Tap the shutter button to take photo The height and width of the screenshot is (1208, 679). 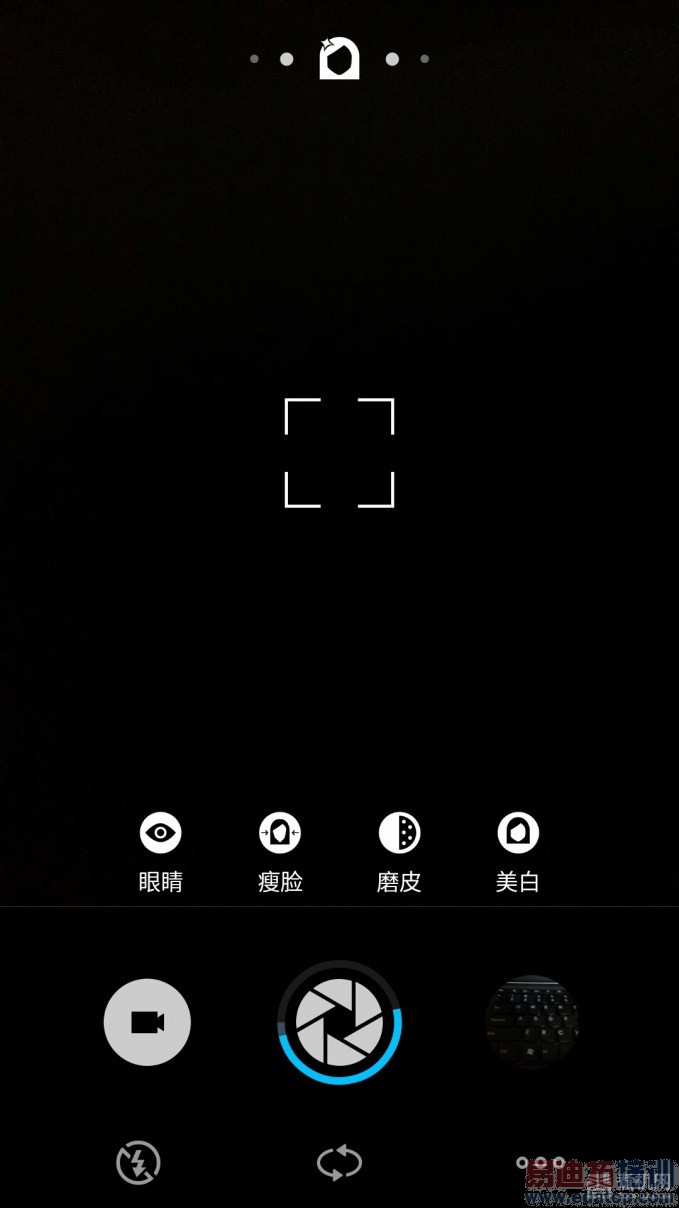tap(339, 1022)
